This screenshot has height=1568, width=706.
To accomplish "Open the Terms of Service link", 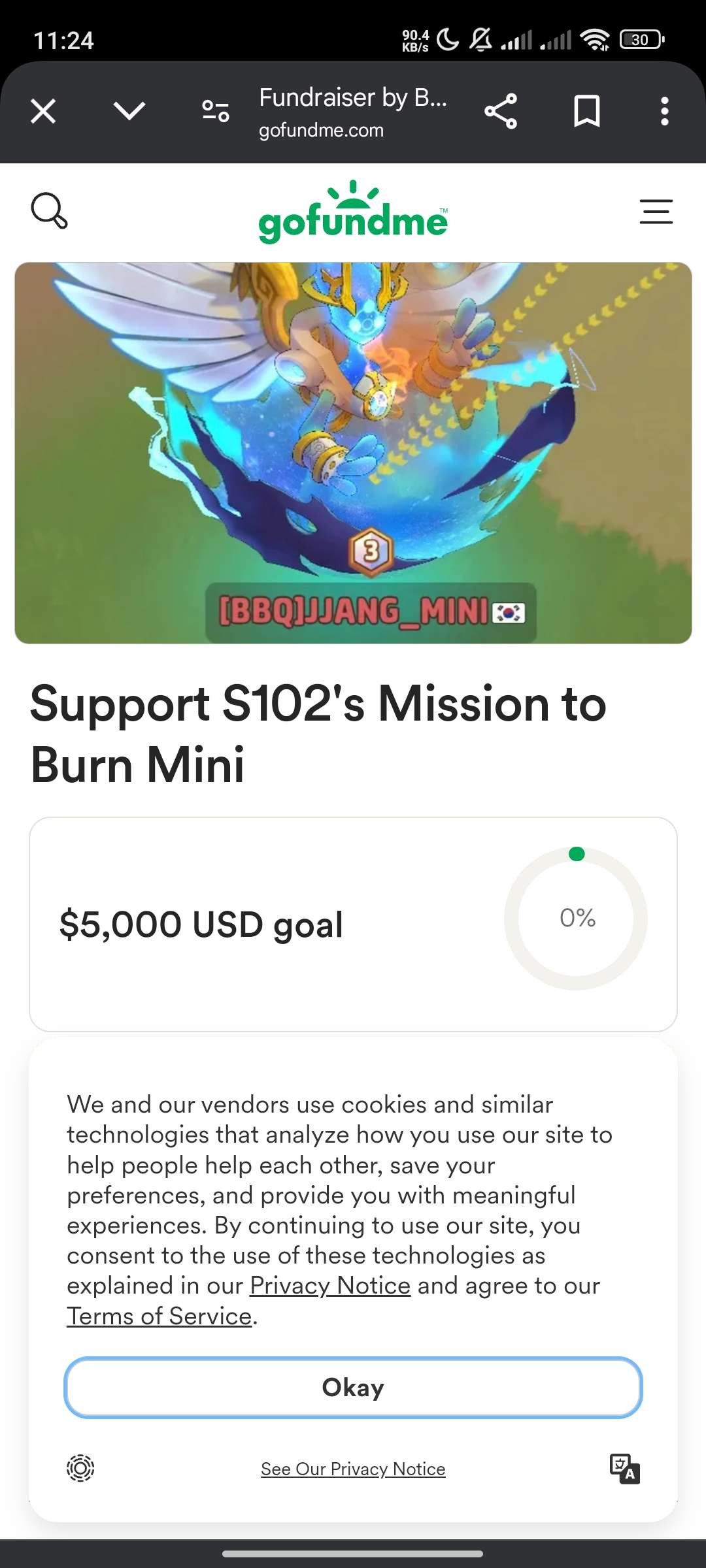I will [160, 1316].
